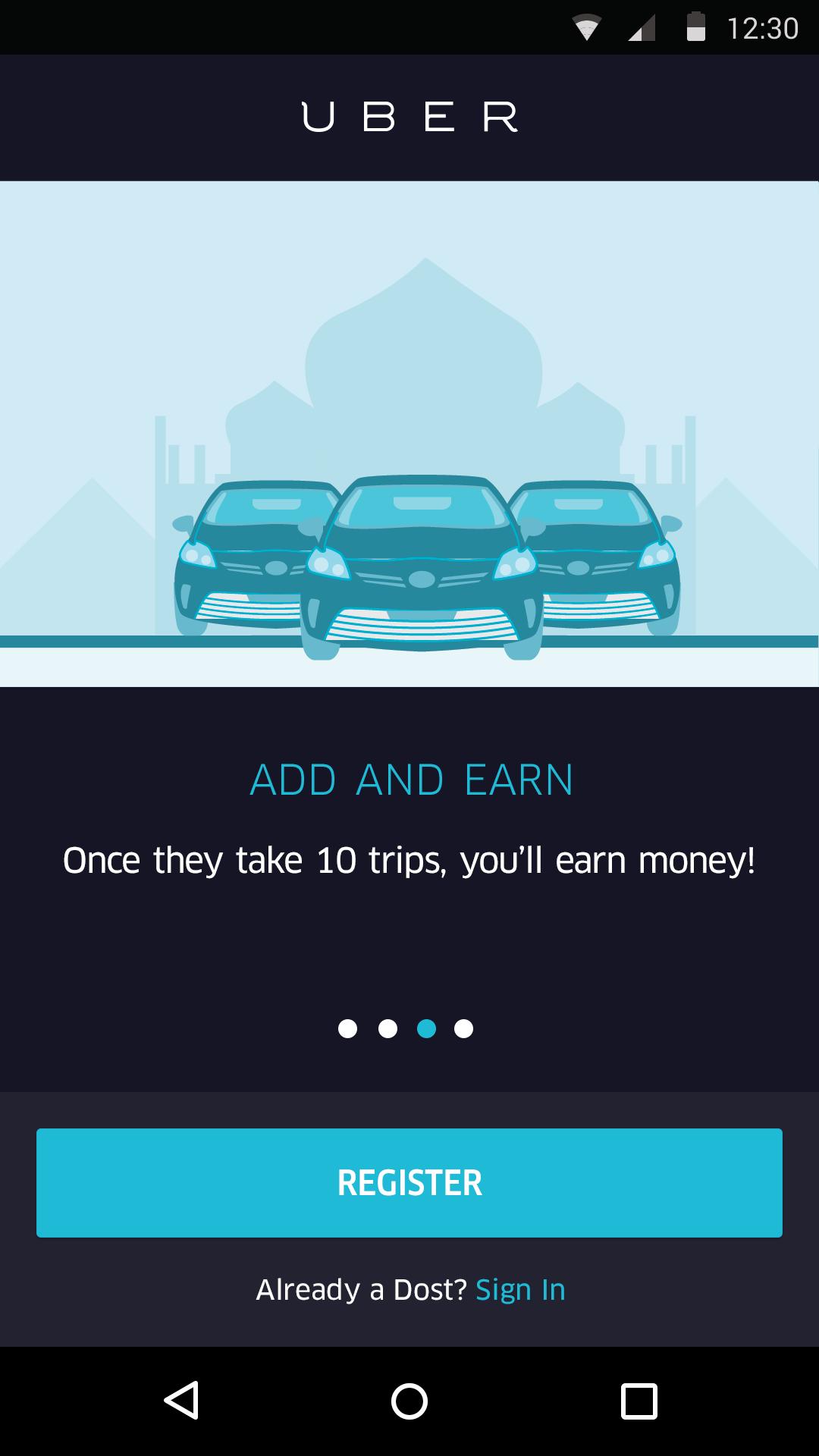
Task: Select the fourth page indicator dot
Action: coord(465,1029)
